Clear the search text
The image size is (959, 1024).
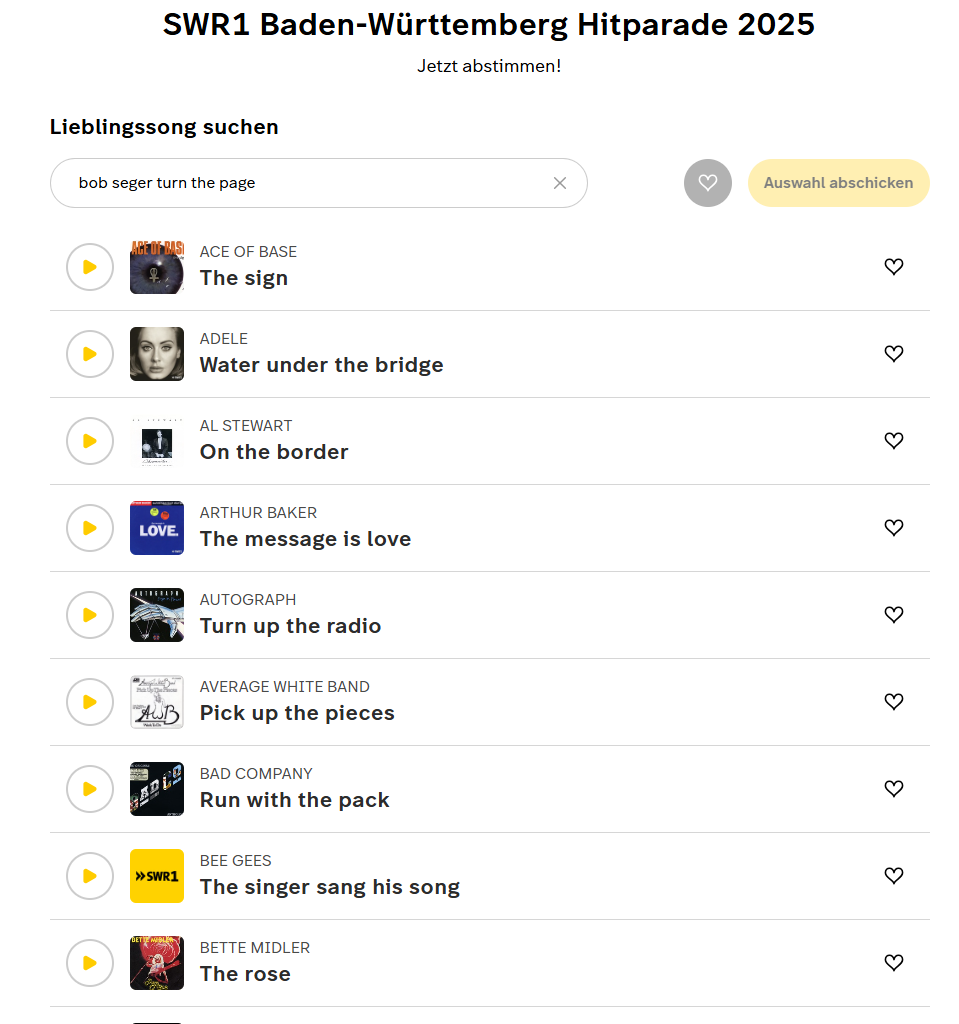pos(560,183)
